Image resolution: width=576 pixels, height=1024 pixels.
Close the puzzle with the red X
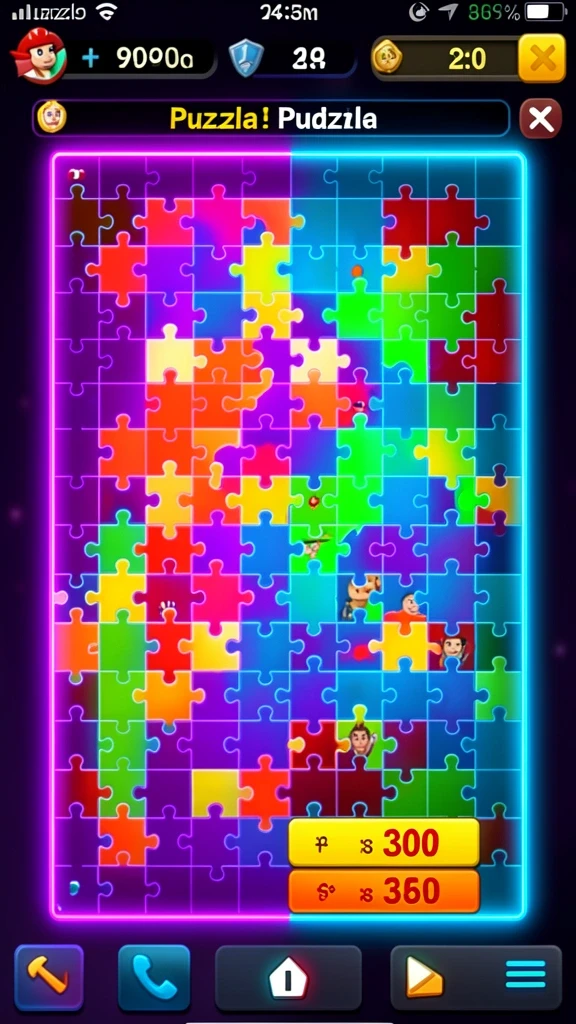541,119
